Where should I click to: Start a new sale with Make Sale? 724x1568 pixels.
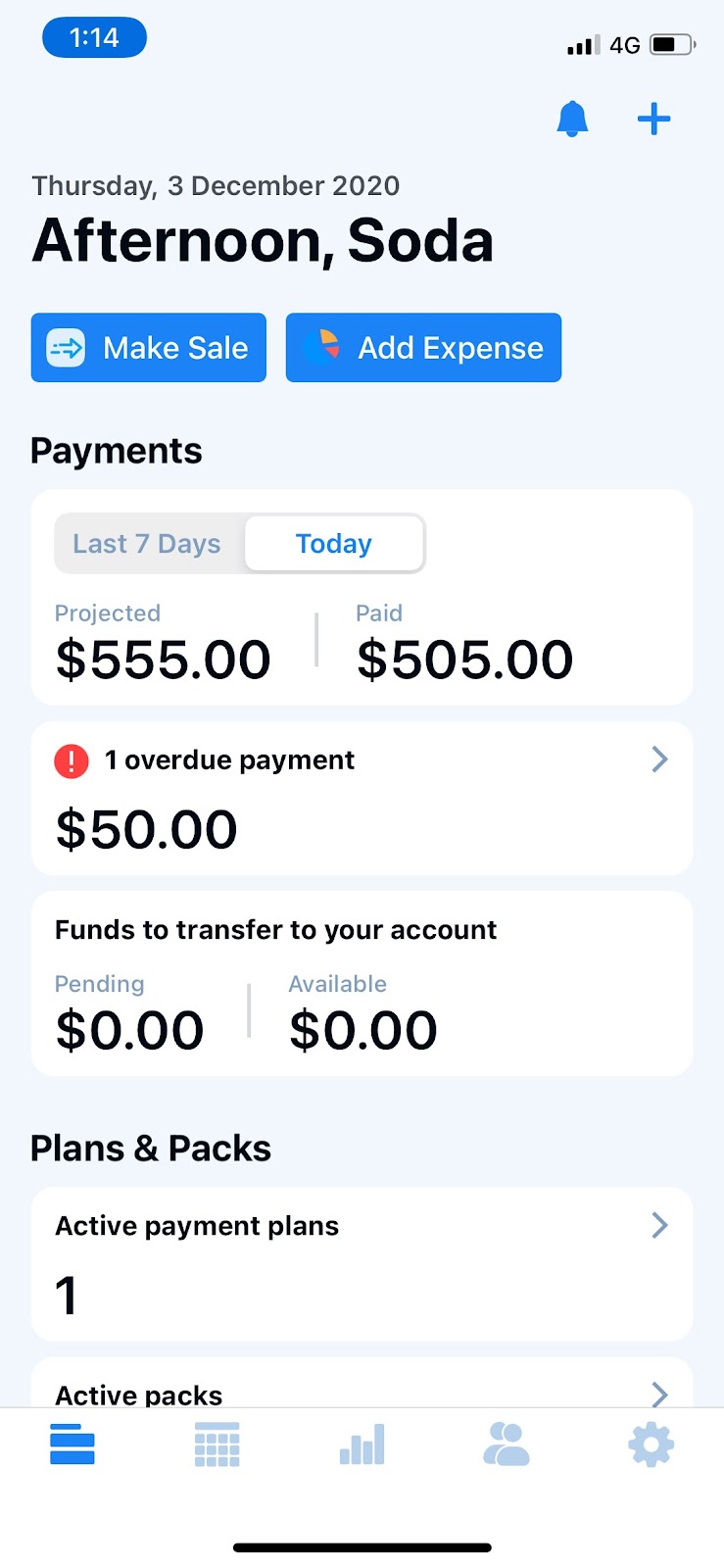pyautogui.click(x=149, y=348)
